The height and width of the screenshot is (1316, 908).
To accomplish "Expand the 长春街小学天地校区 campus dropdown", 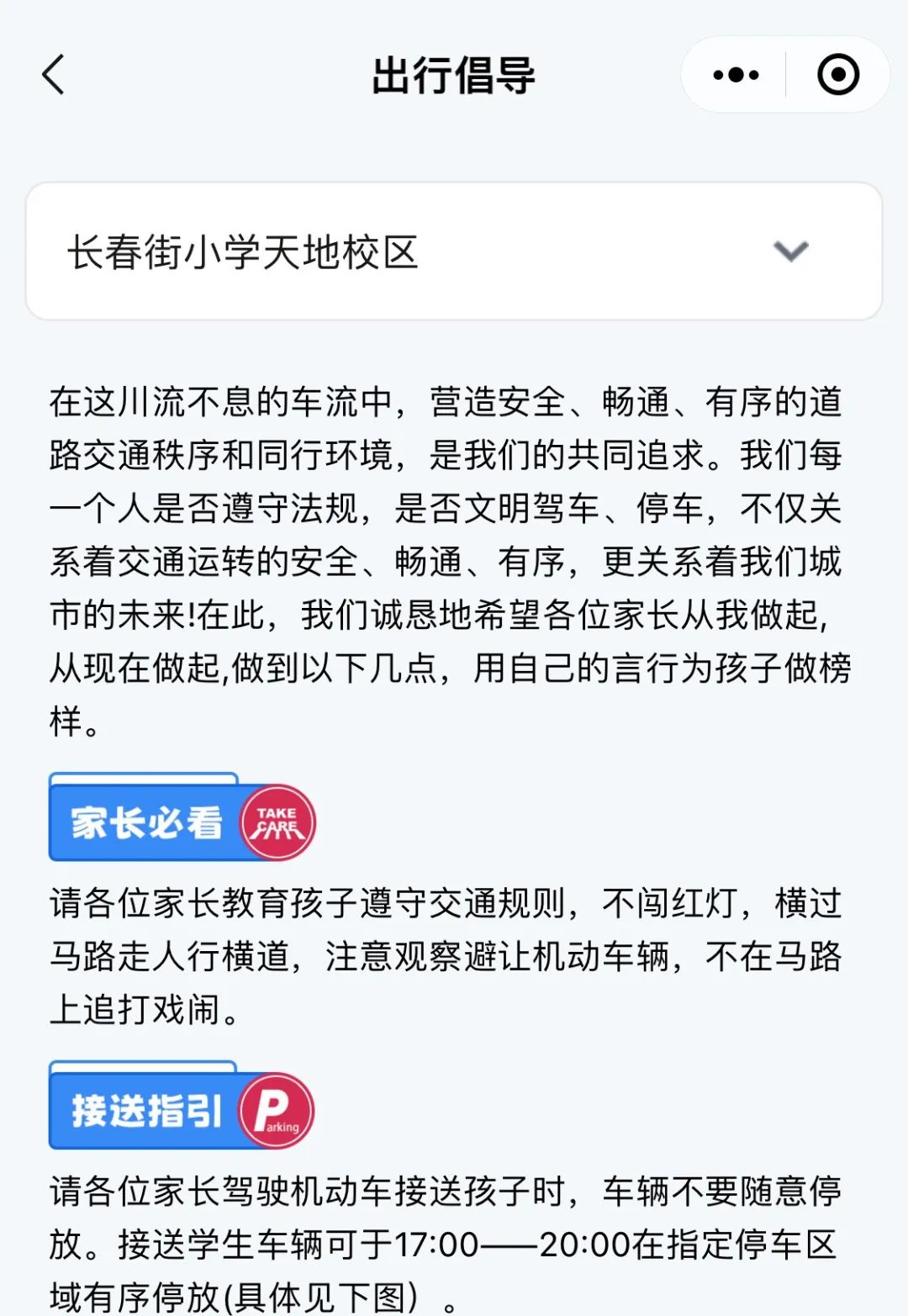I will tap(789, 251).
